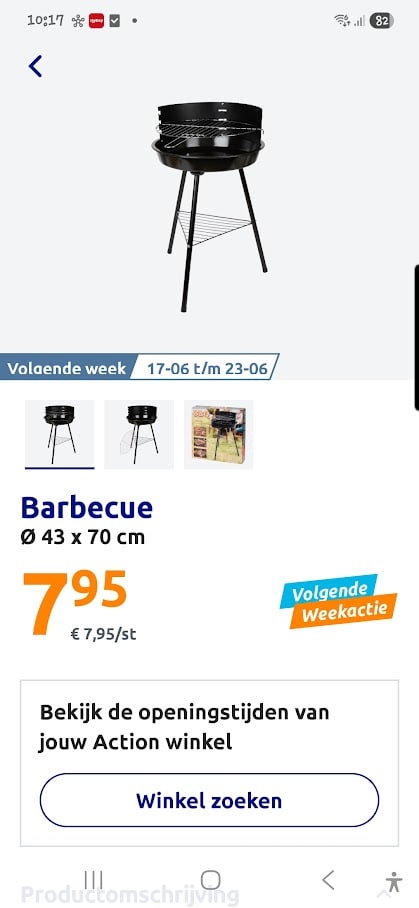Show the packaging box thumbnail
This screenshot has width=419, height=908.
point(219,434)
